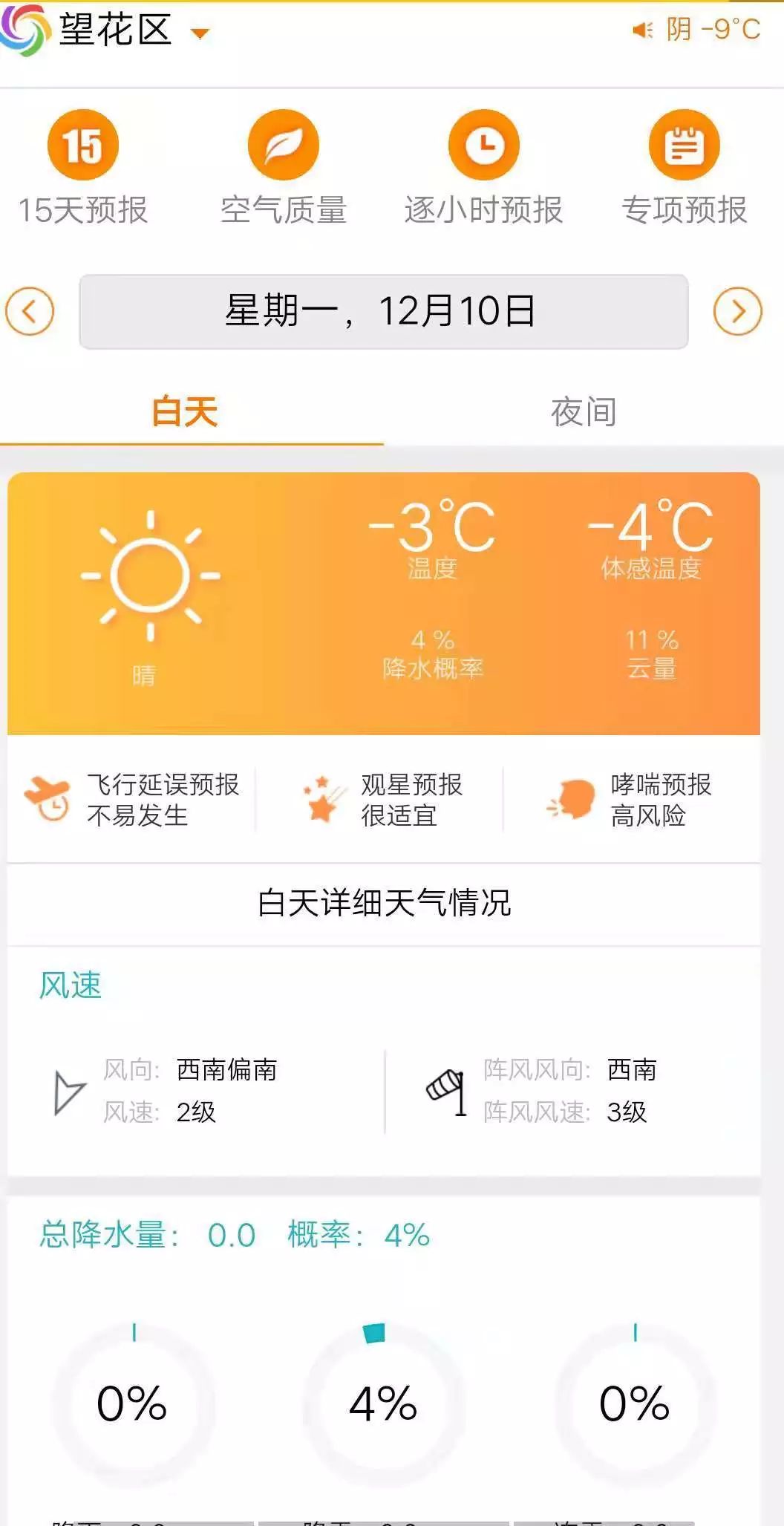Image resolution: width=784 pixels, height=1526 pixels.
Task: Select the 白天 tab
Action: click(185, 412)
